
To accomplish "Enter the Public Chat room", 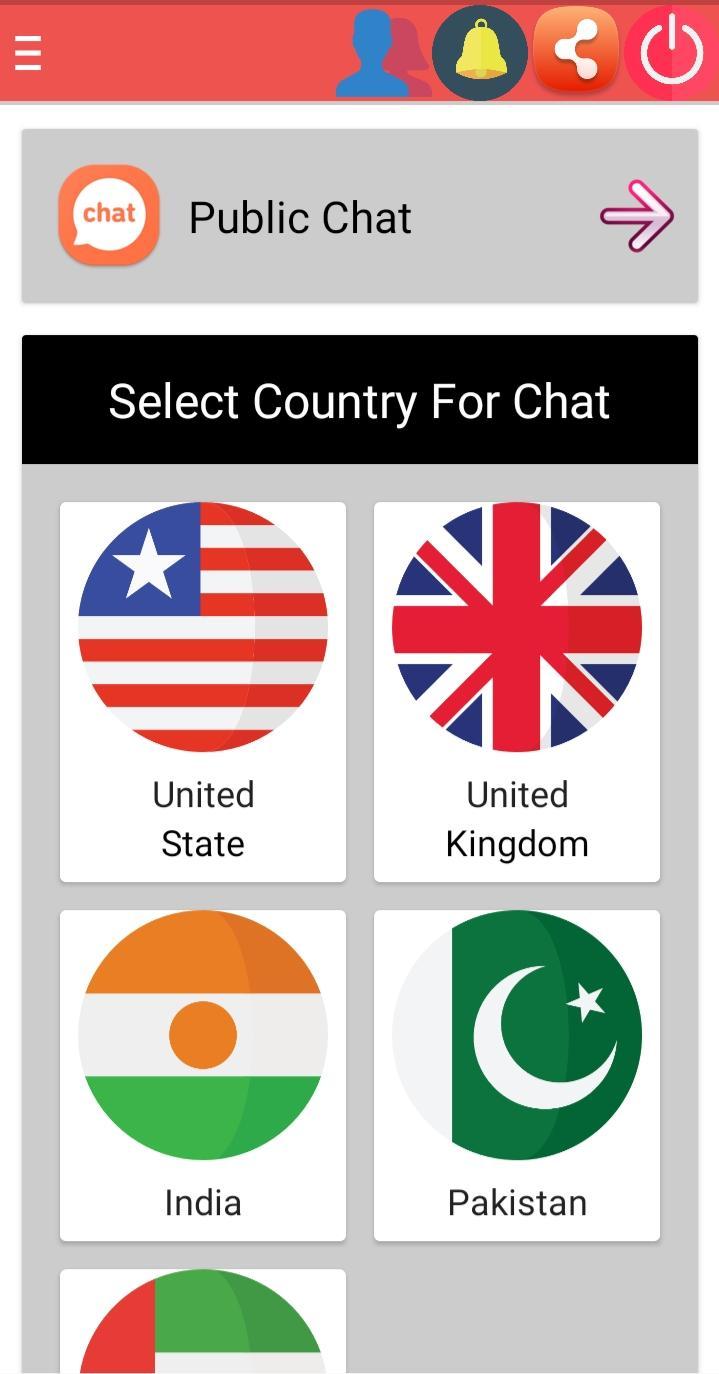I will tap(360, 216).
